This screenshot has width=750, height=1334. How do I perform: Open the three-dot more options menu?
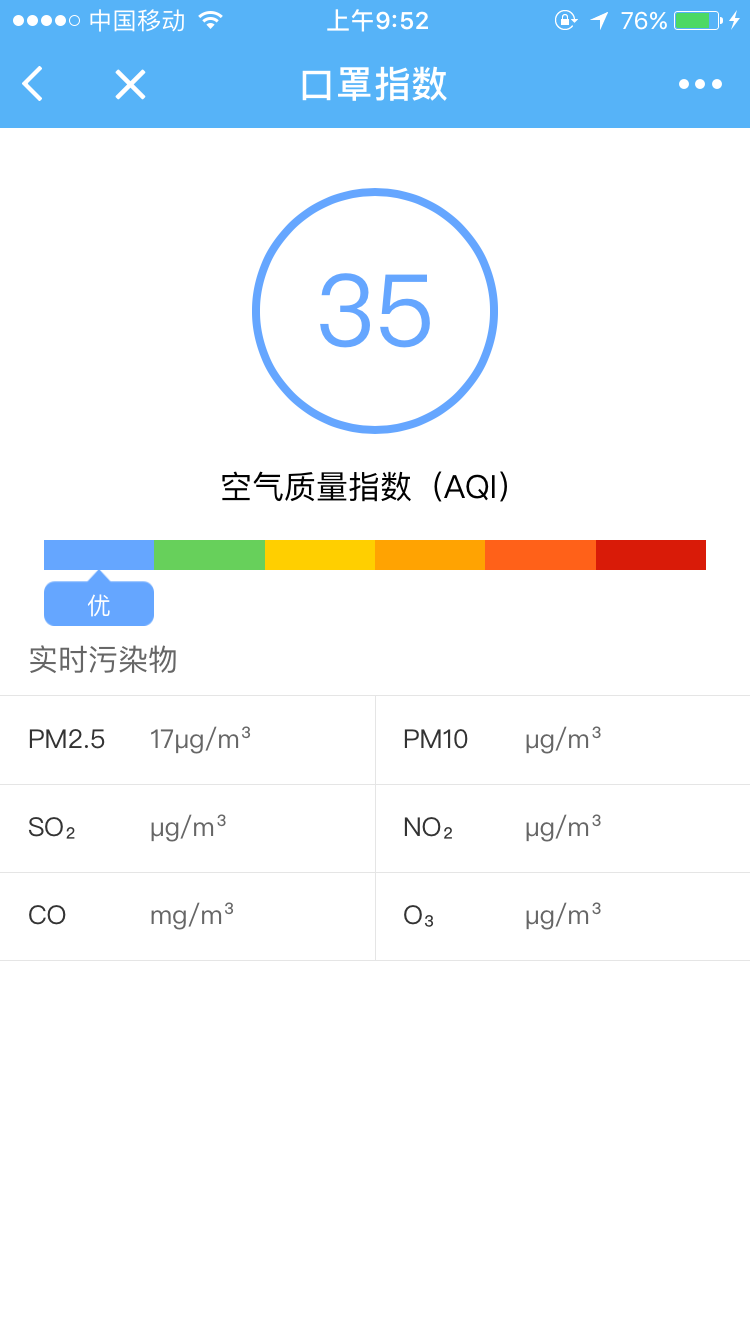click(x=700, y=84)
